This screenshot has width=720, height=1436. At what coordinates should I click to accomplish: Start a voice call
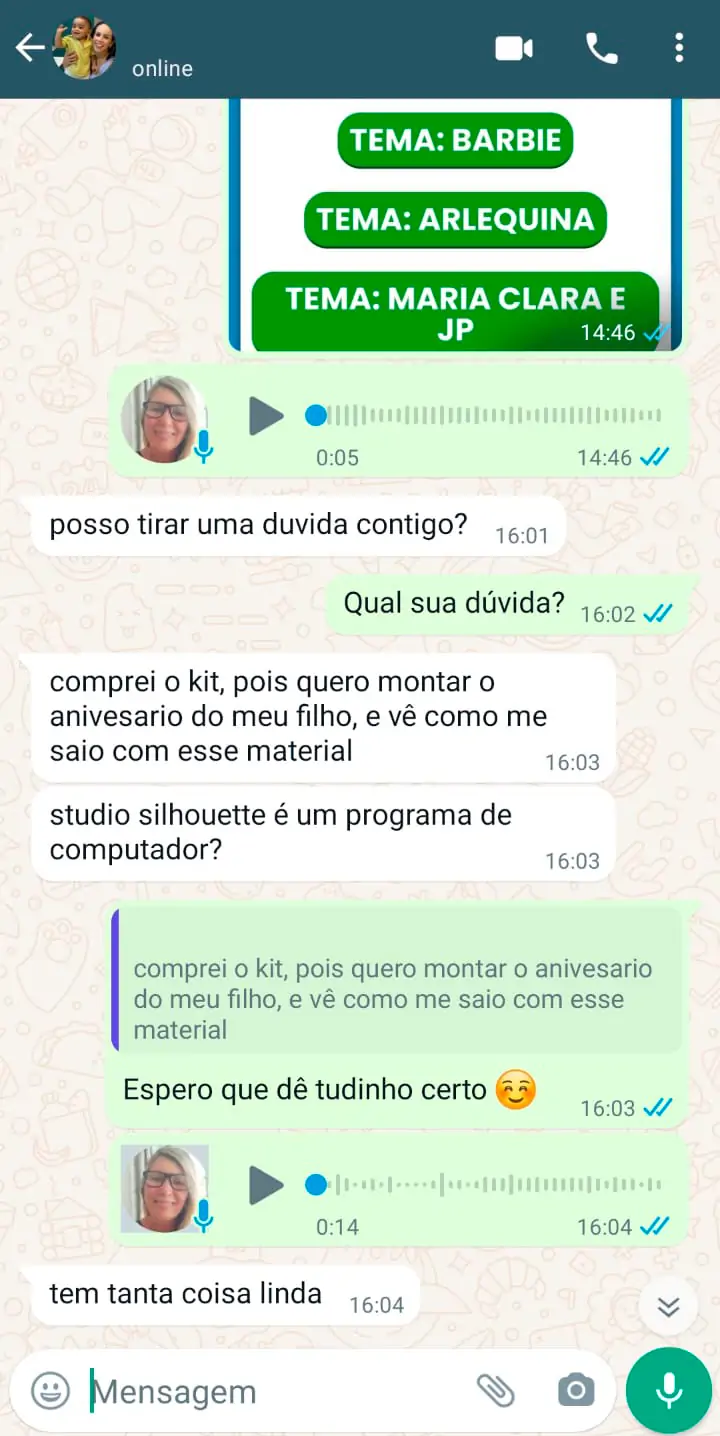click(x=601, y=48)
